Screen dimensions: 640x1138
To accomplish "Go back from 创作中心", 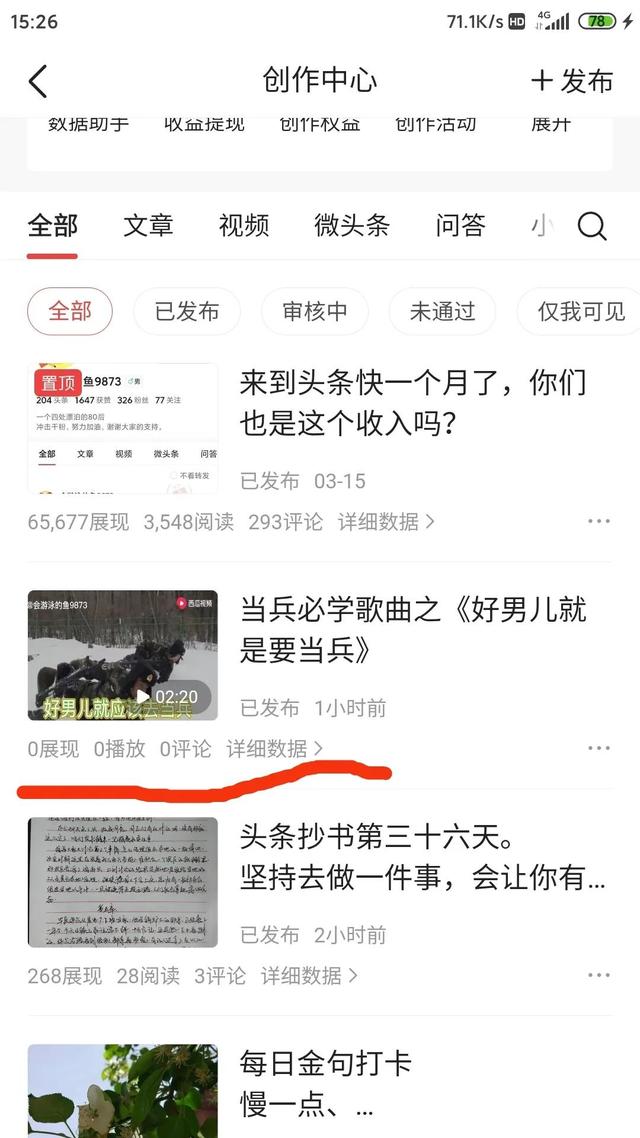I will coord(38,81).
